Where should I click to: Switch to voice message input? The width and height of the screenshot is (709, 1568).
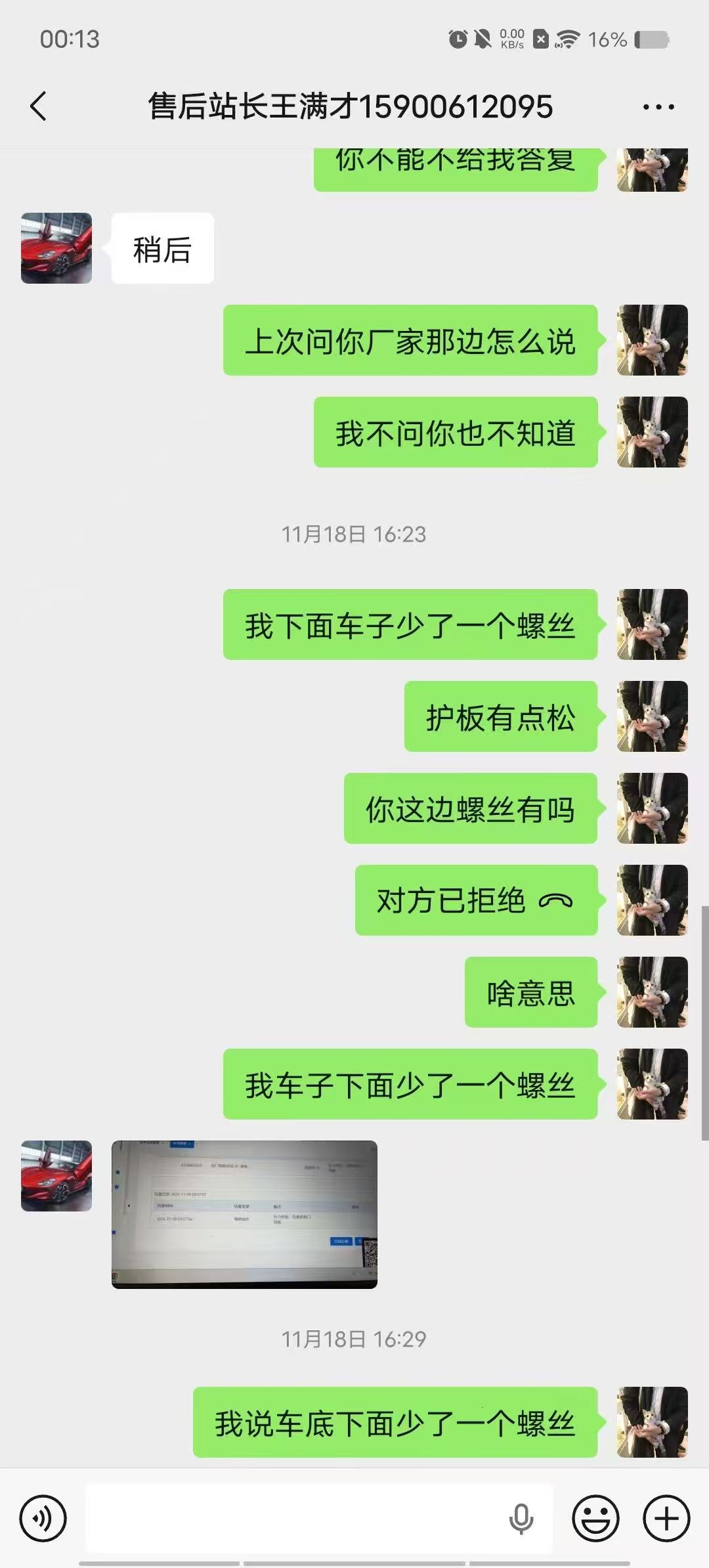(43, 1518)
